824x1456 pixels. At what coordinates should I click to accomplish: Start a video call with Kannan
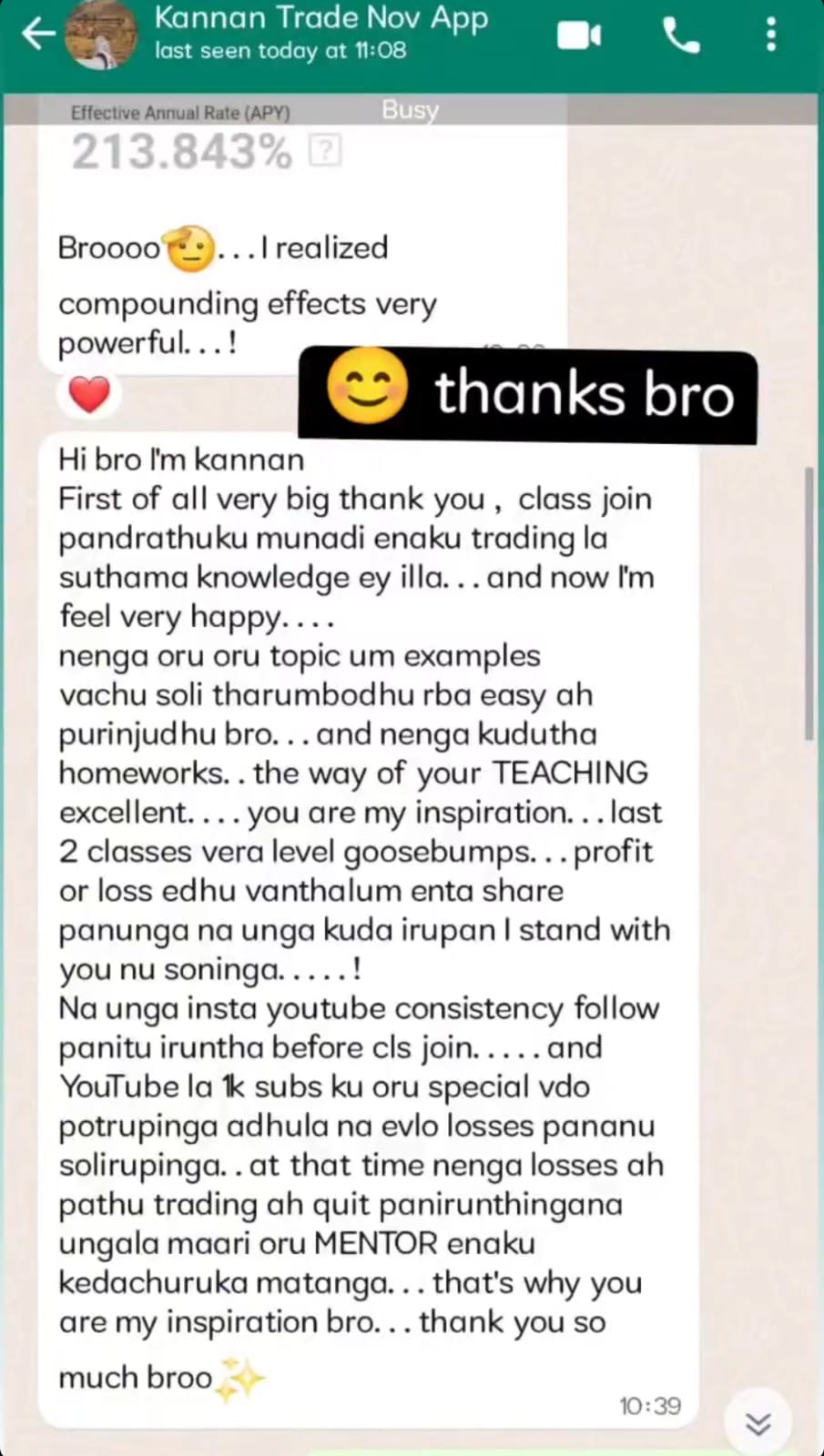pyautogui.click(x=579, y=35)
